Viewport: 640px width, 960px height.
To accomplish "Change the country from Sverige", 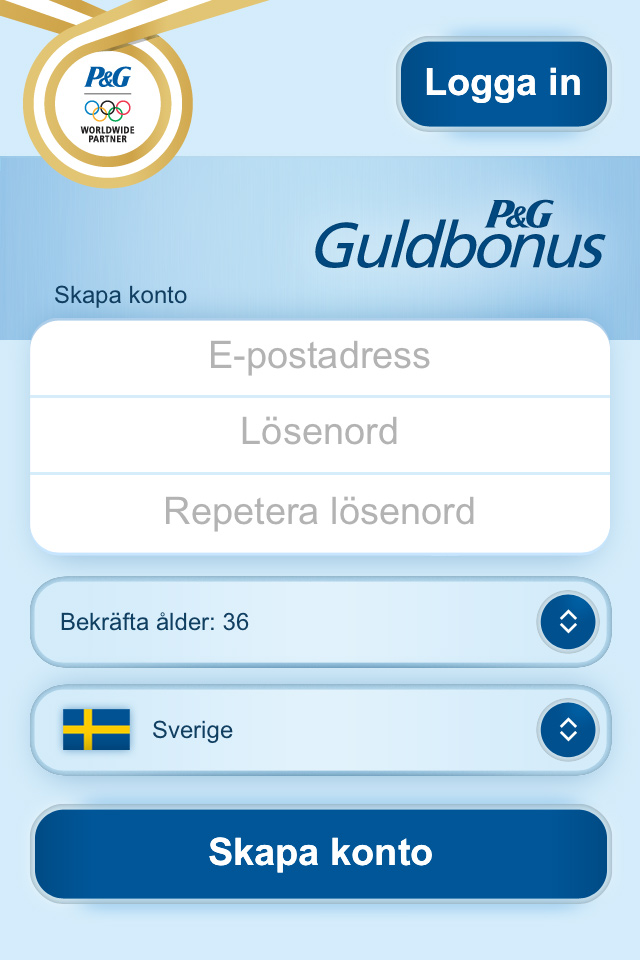I will coord(567,730).
